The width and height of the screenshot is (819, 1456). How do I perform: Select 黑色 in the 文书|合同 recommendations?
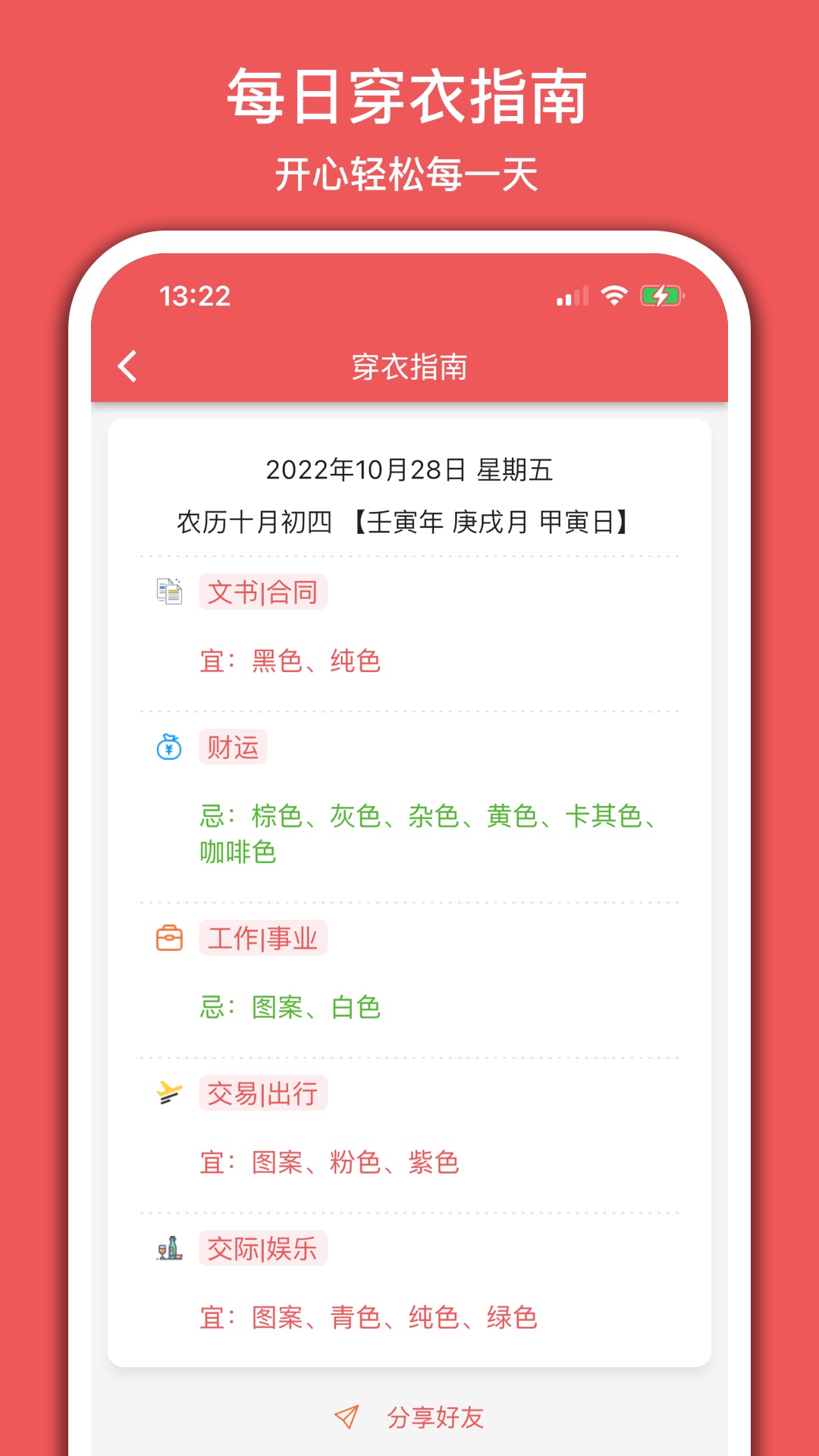275,661
